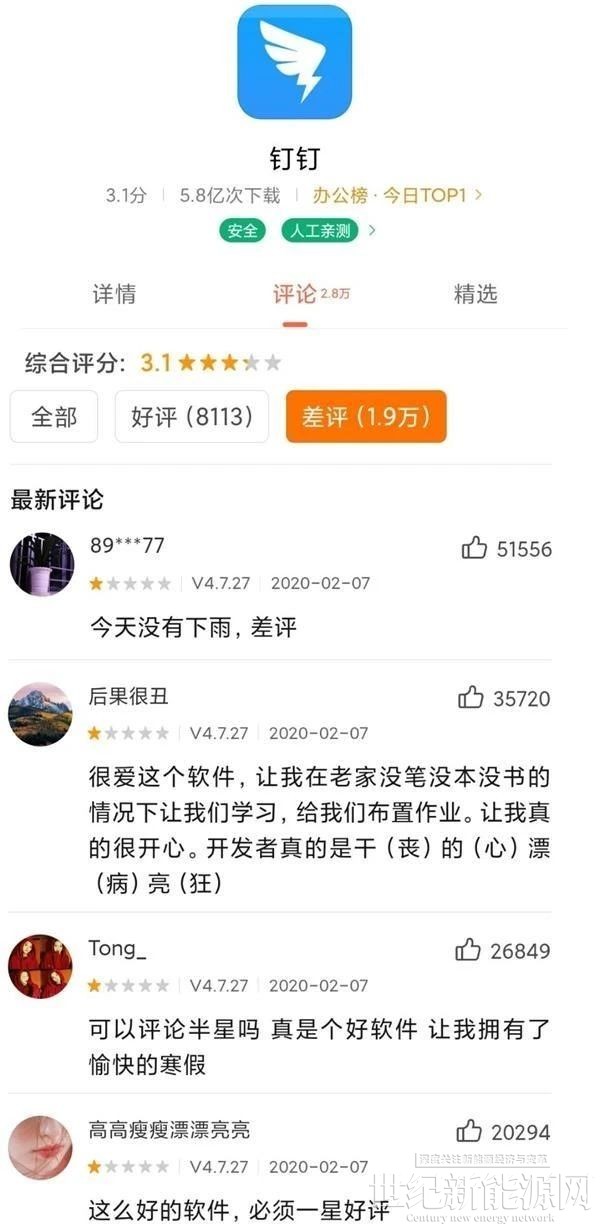Show all reviews with 全部 filter
This screenshot has width=600, height=1228.
(x=54, y=417)
